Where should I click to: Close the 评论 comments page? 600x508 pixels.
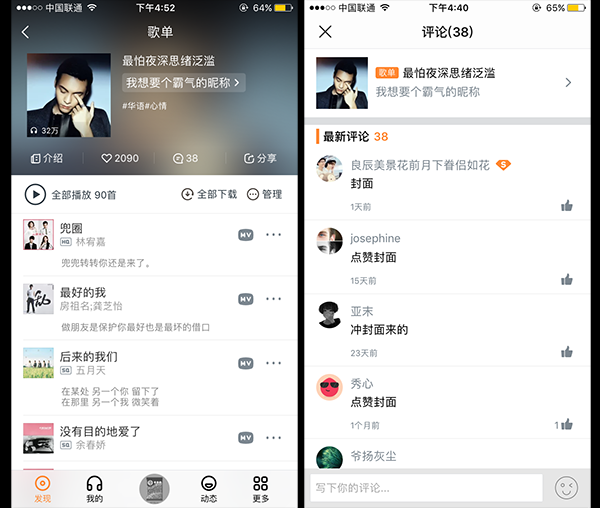coord(325,32)
